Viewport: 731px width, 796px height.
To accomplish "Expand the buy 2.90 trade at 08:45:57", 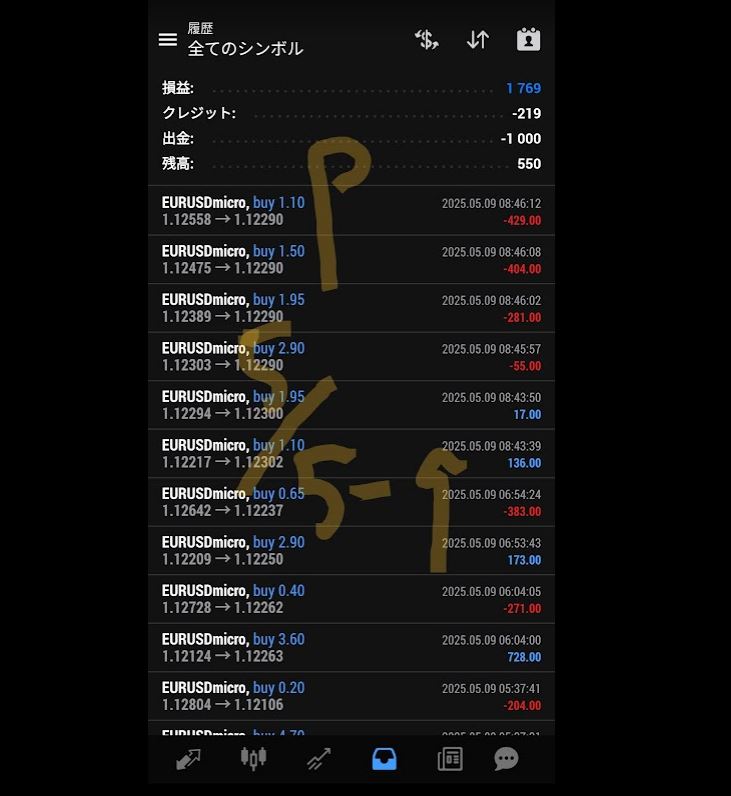I will (350, 357).
